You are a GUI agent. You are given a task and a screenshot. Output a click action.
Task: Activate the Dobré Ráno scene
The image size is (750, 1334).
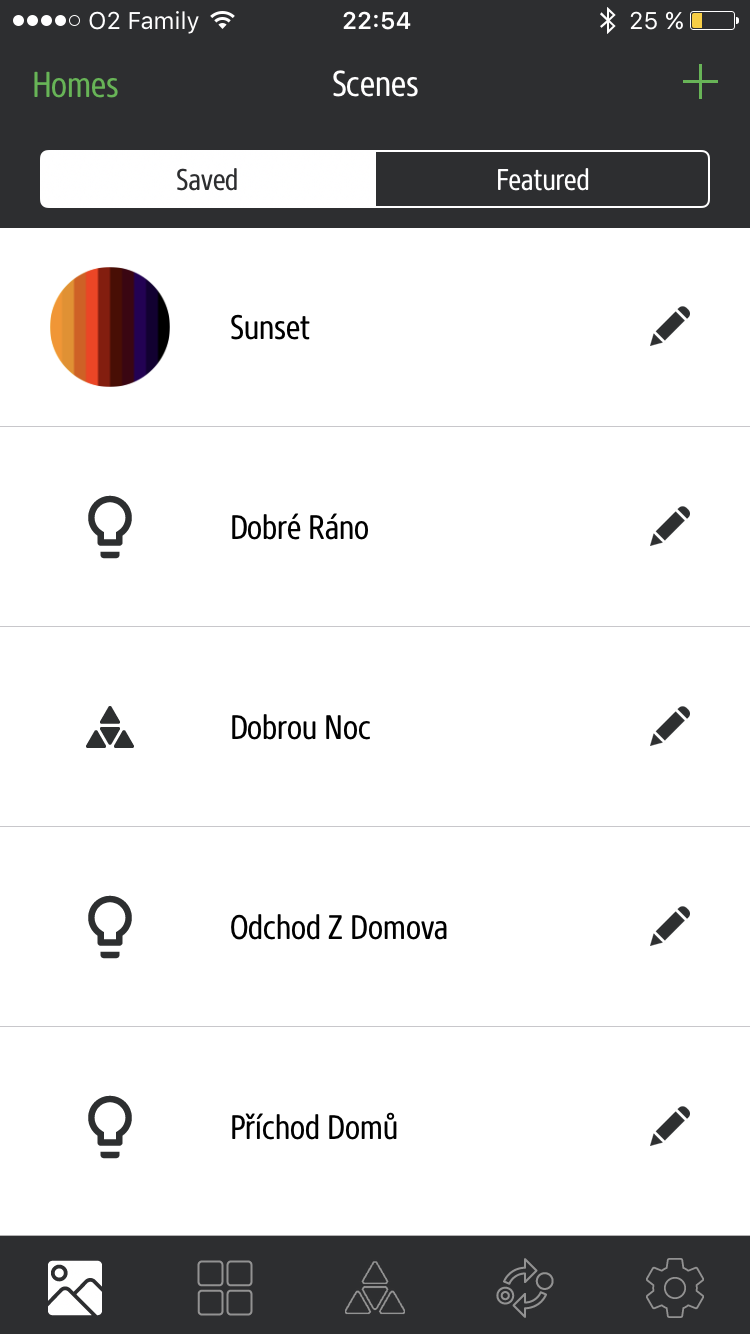click(x=299, y=528)
